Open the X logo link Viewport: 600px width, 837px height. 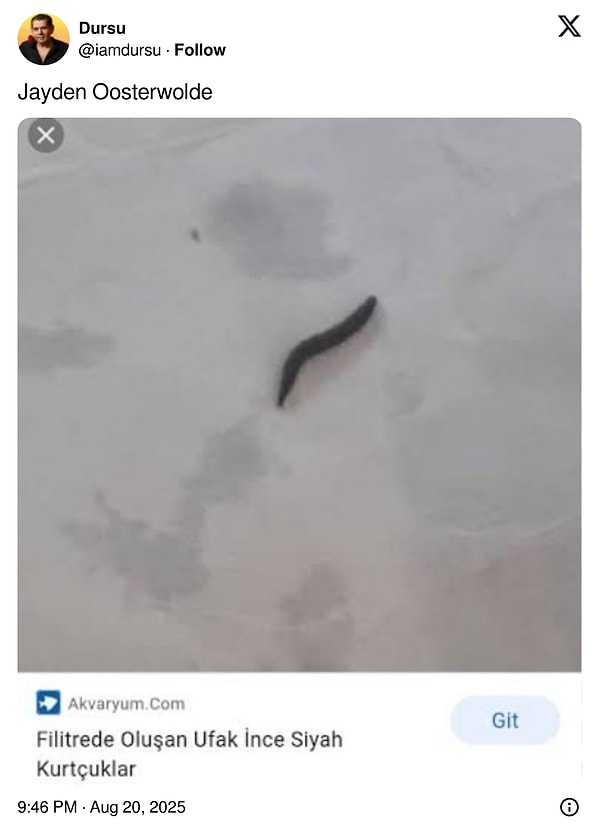pos(569,27)
